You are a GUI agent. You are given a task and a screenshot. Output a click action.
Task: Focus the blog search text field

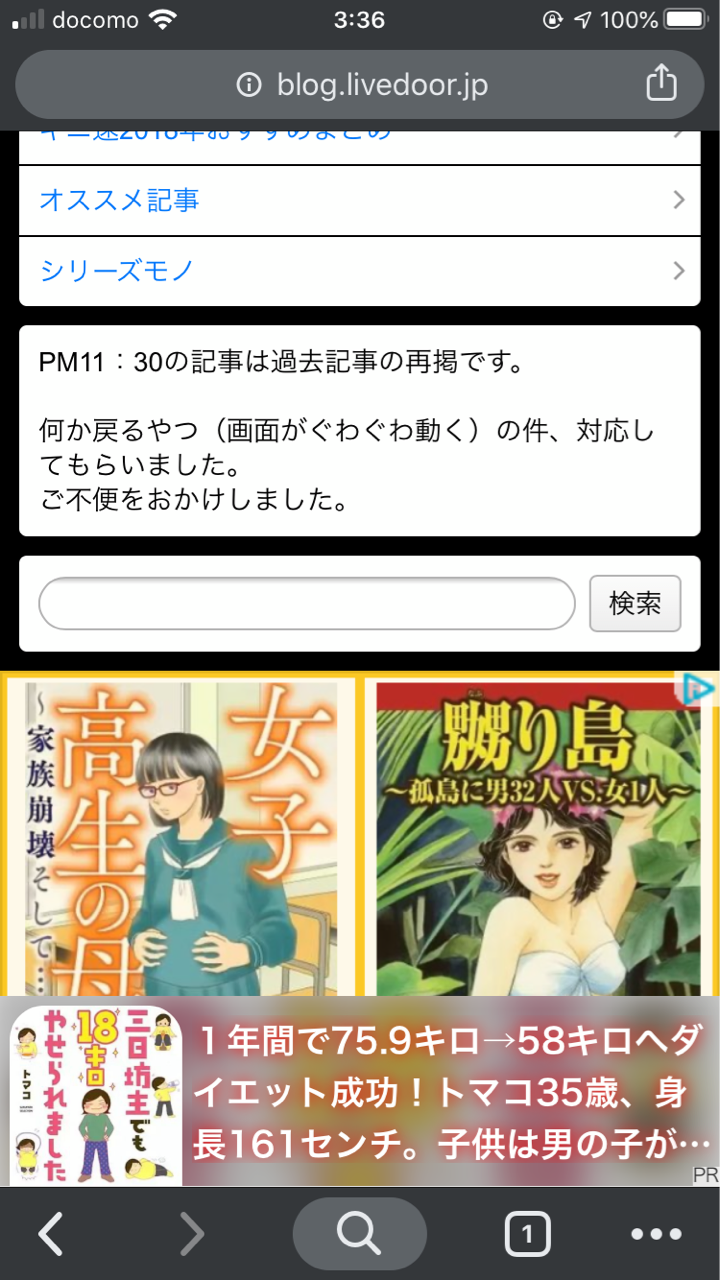click(x=306, y=604)
